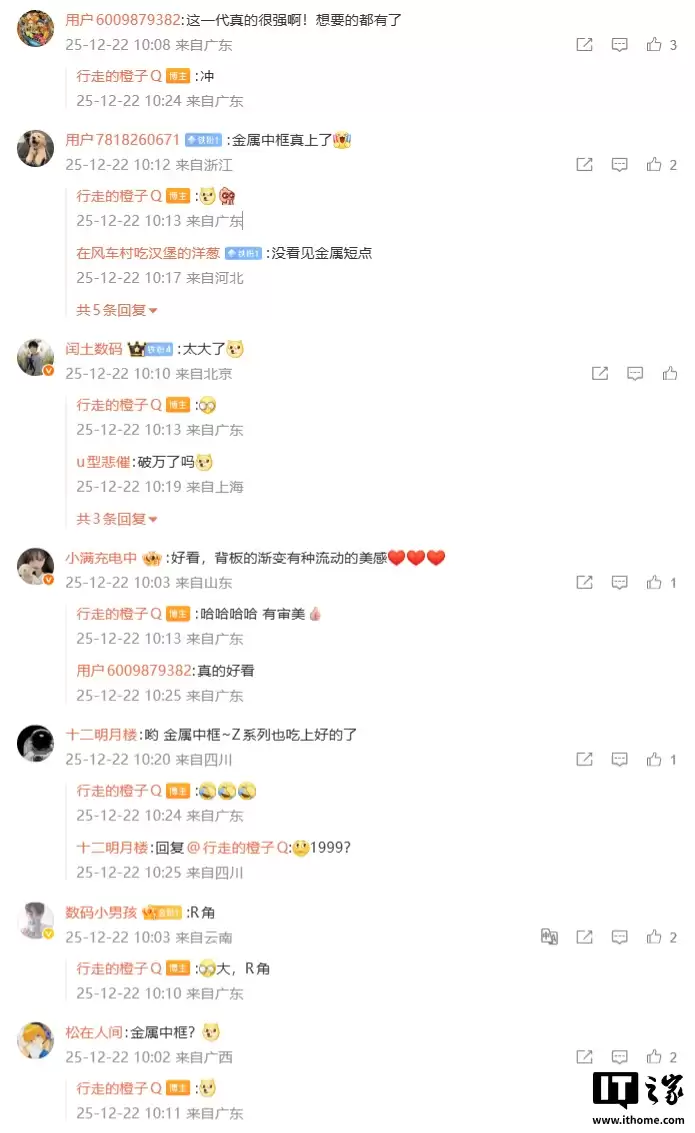Share 闰土数码's 太大了 comment
This screenshot has height=1133, width=695.
click(600, 374)
